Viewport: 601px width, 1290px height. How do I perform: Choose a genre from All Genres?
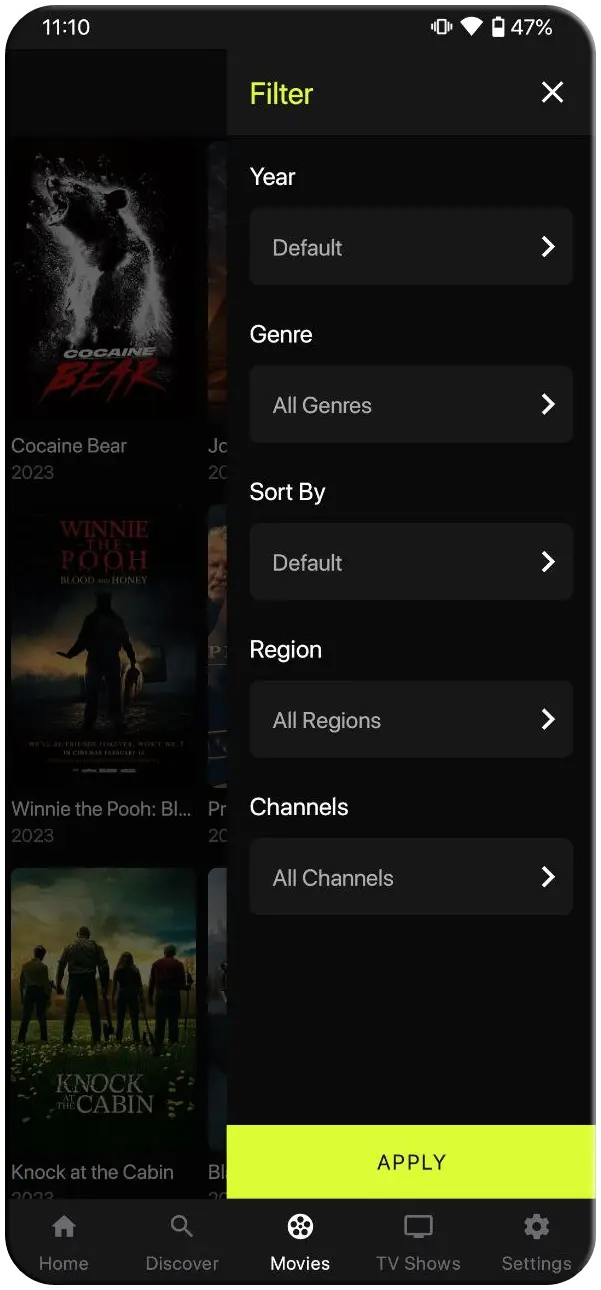click(x=411, y=405)
